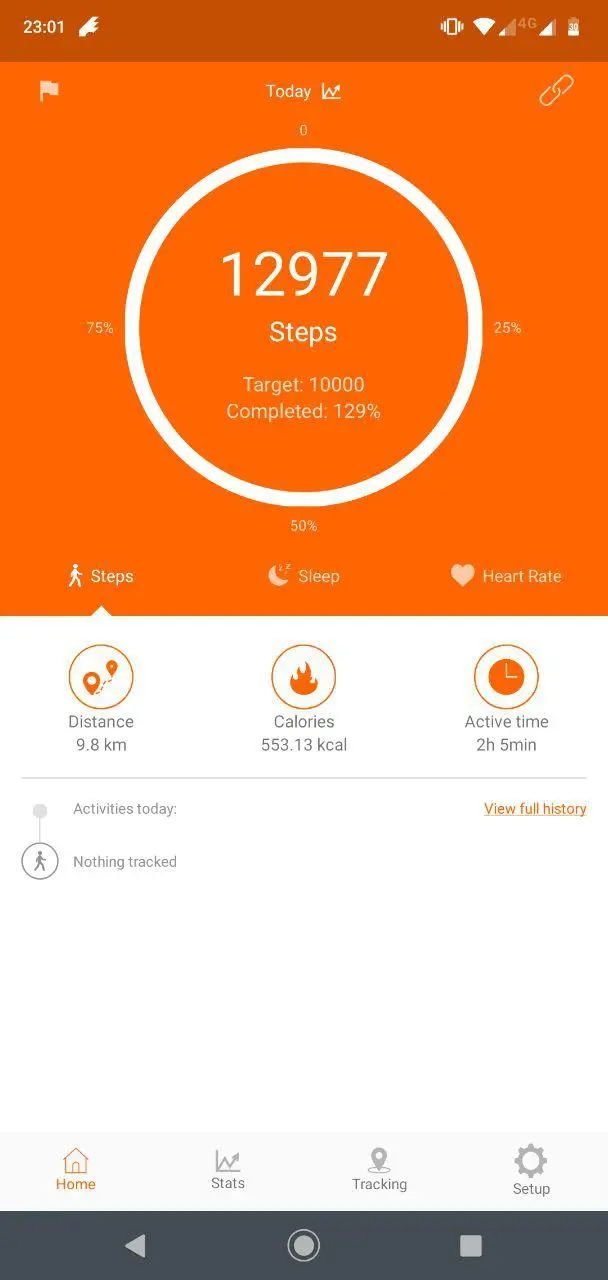Go to the Tracking tab

point(379,1170)
